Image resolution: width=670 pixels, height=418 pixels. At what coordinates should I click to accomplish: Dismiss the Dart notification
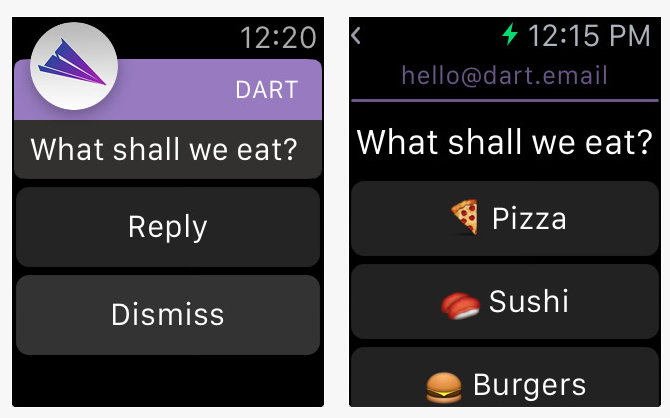pos(168,315)
